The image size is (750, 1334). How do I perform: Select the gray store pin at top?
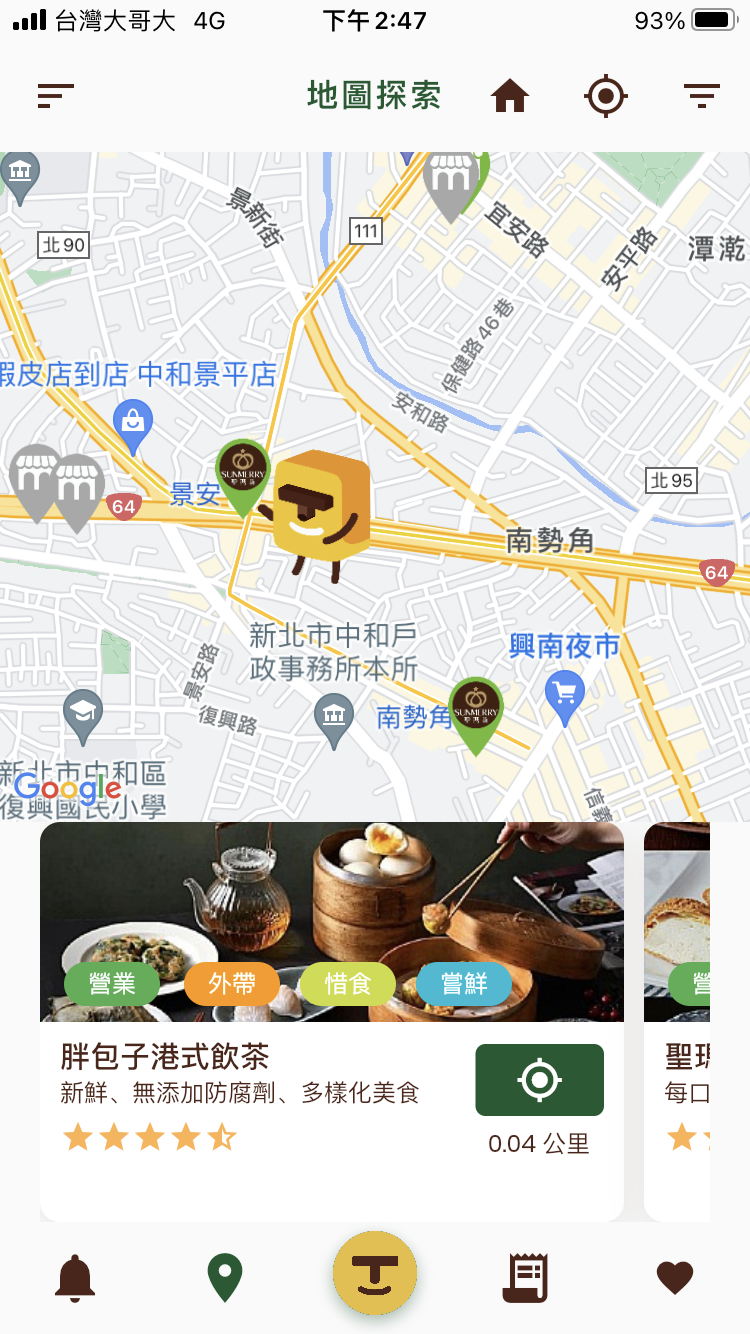click(451, 184)
